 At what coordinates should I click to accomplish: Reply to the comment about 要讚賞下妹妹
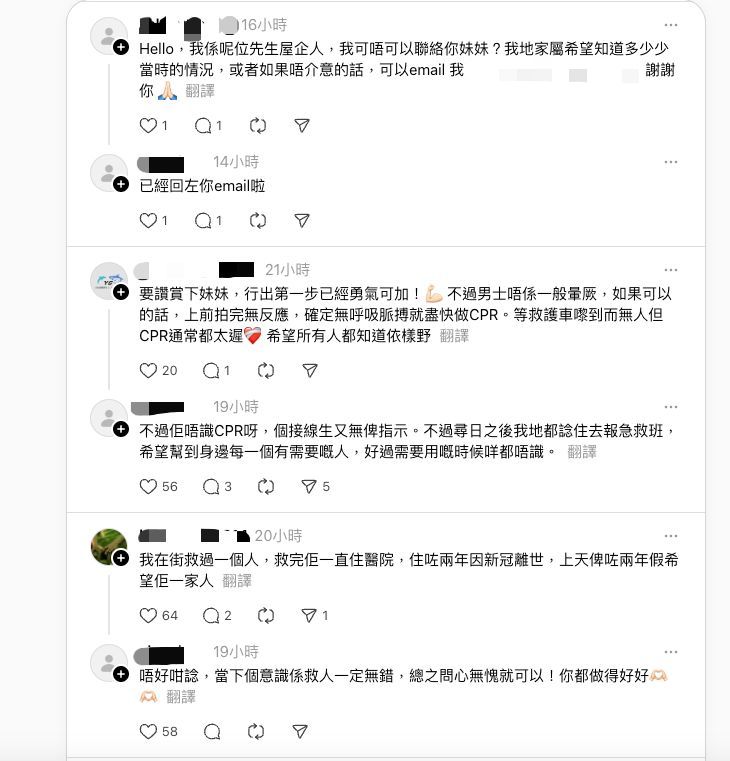(x=210, y=370)
